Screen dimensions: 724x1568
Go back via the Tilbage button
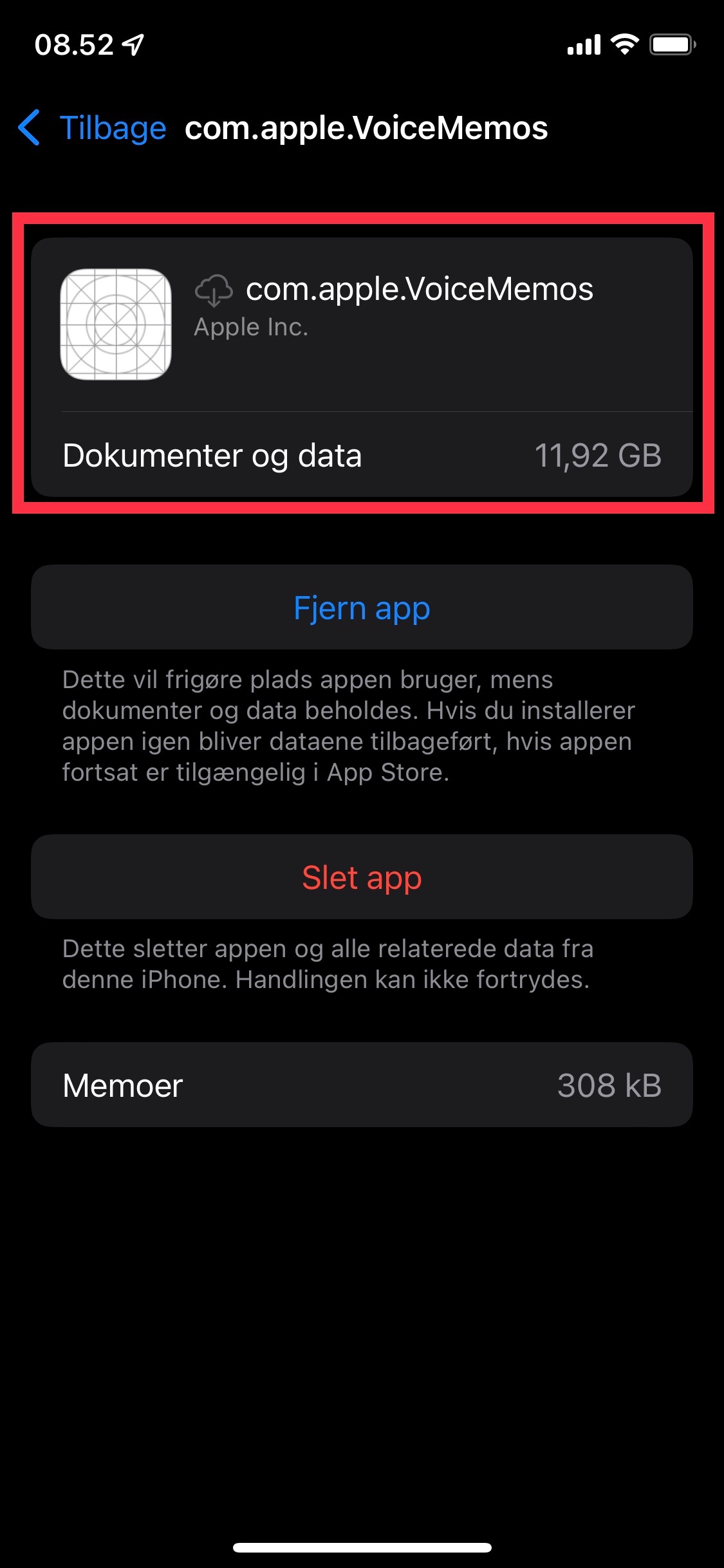point(93,127)
